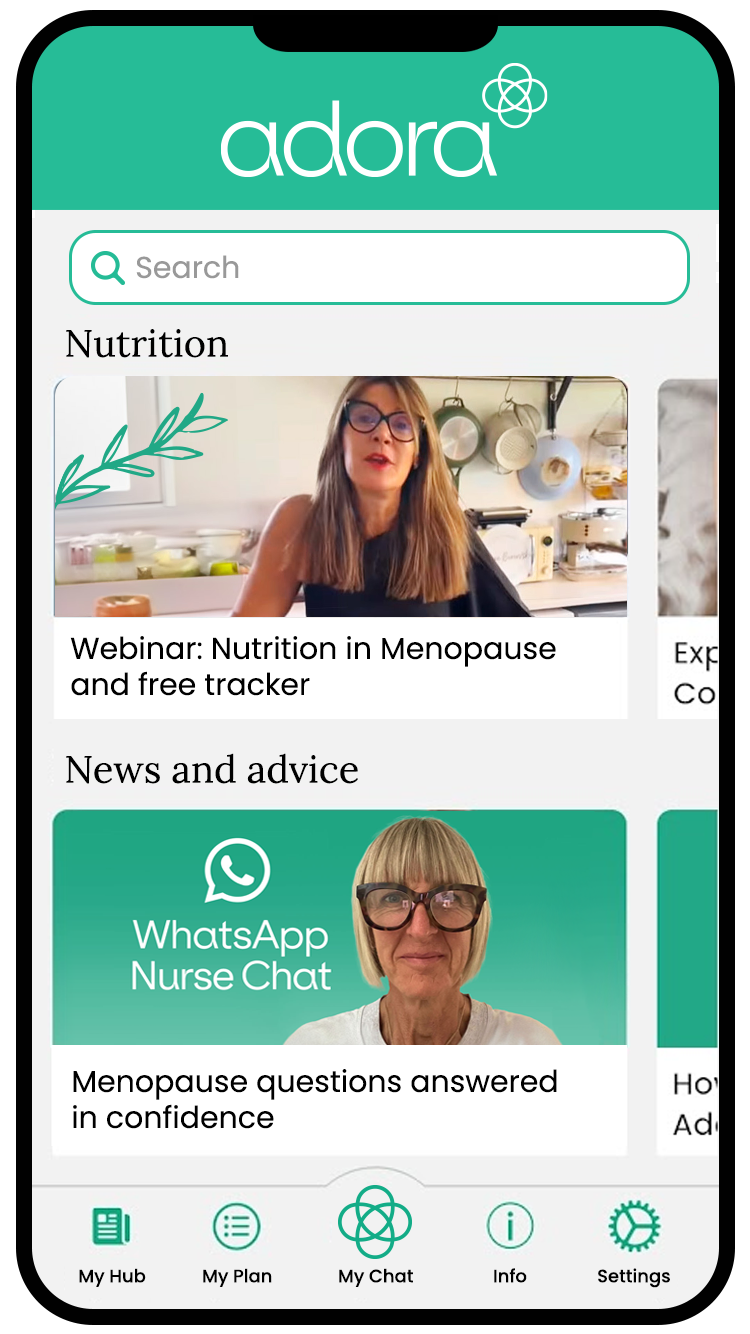Tap the Search field
The width and height of the screenshot is (750, 1334).
(x=379, y=267)
